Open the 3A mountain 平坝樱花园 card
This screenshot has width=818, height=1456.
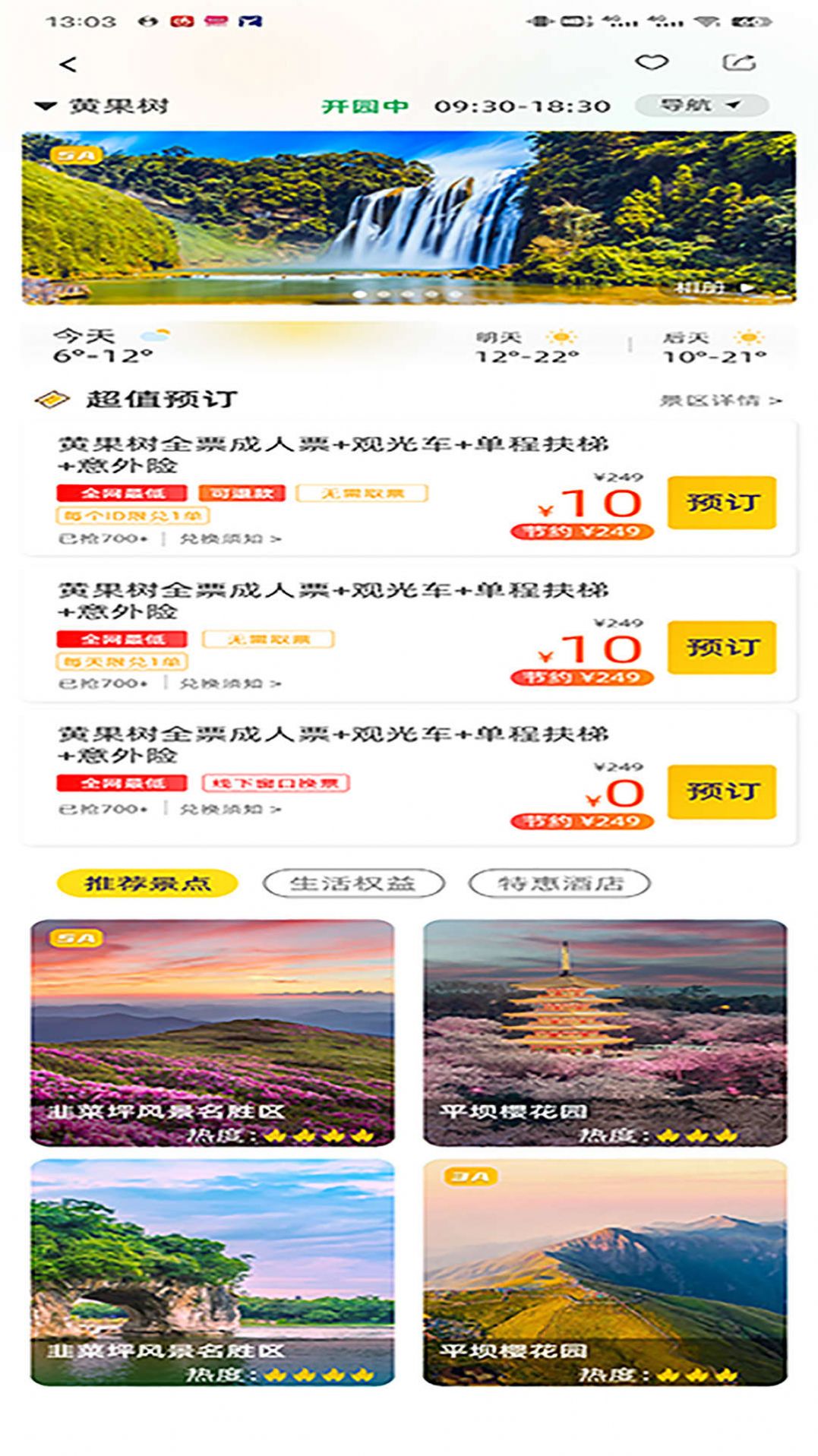point(605,1271)
